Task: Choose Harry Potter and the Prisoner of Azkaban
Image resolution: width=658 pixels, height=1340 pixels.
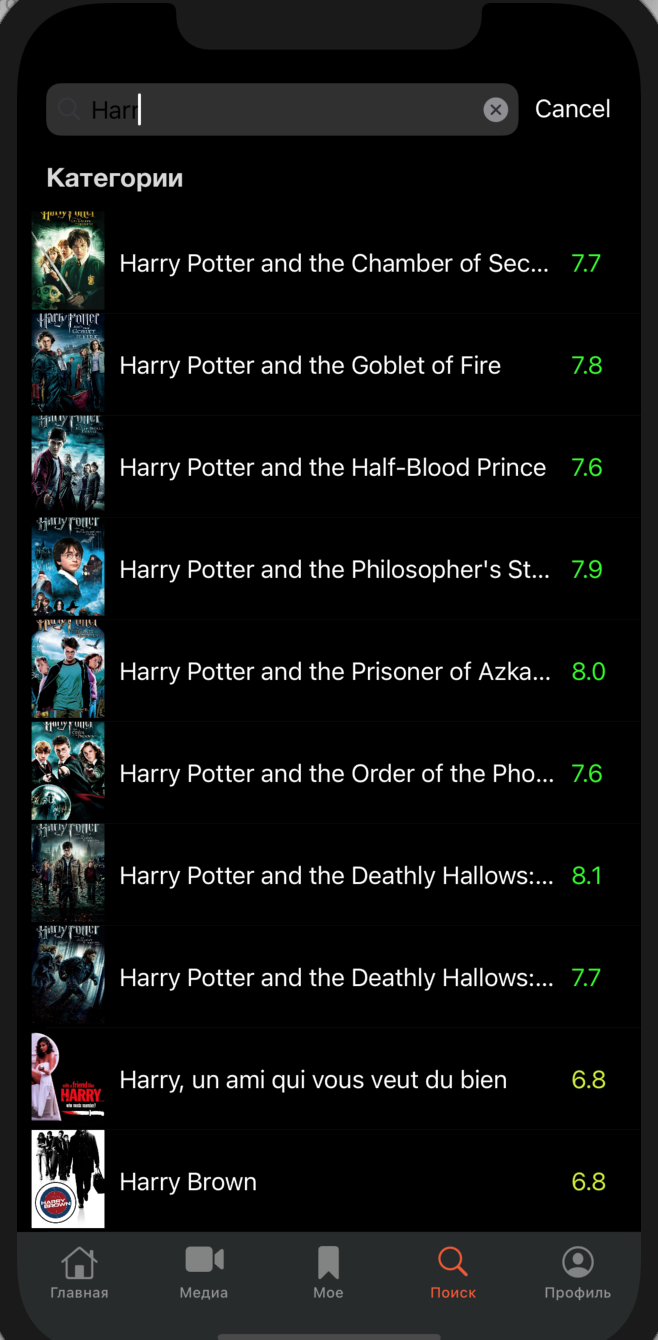Action: point(329,671)
